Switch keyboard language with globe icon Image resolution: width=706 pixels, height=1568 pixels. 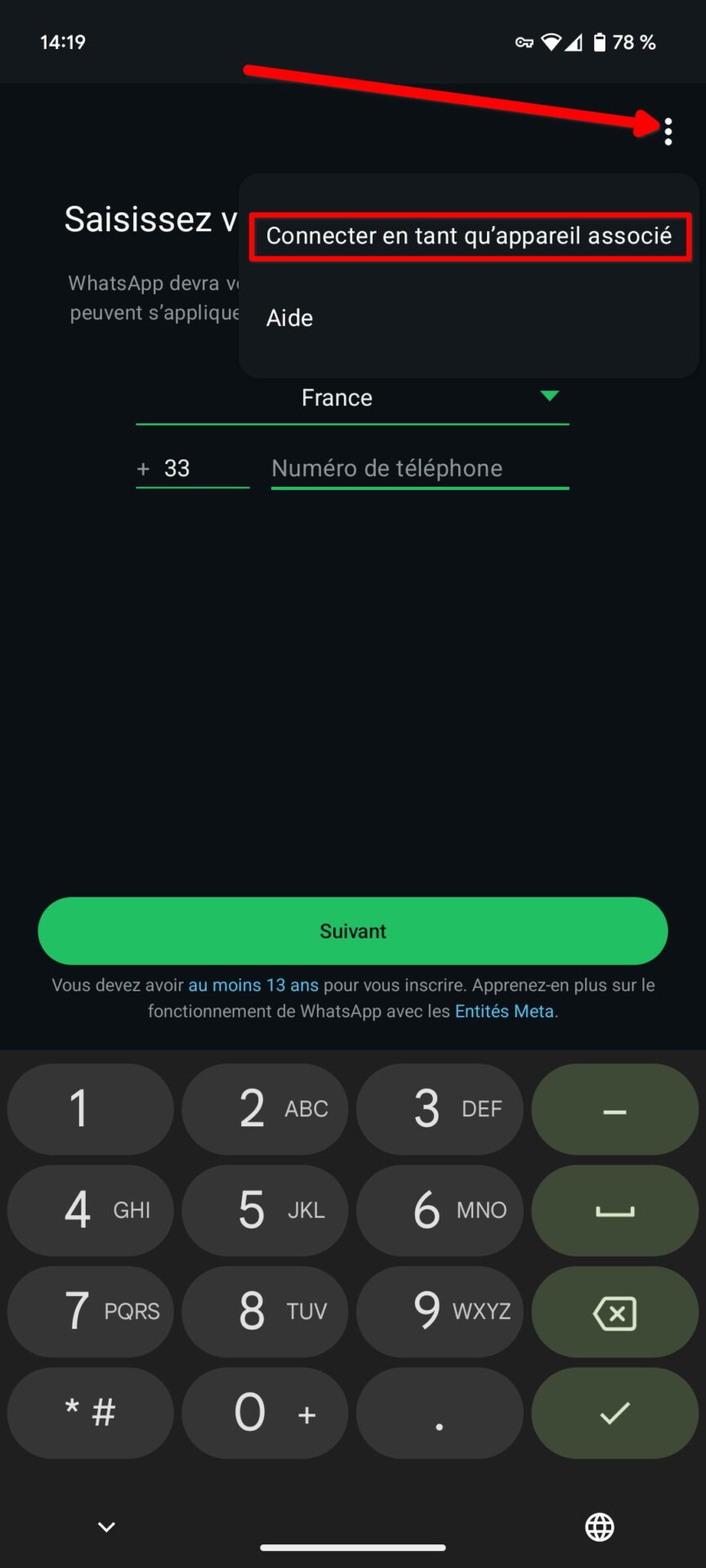[600, 1526]
